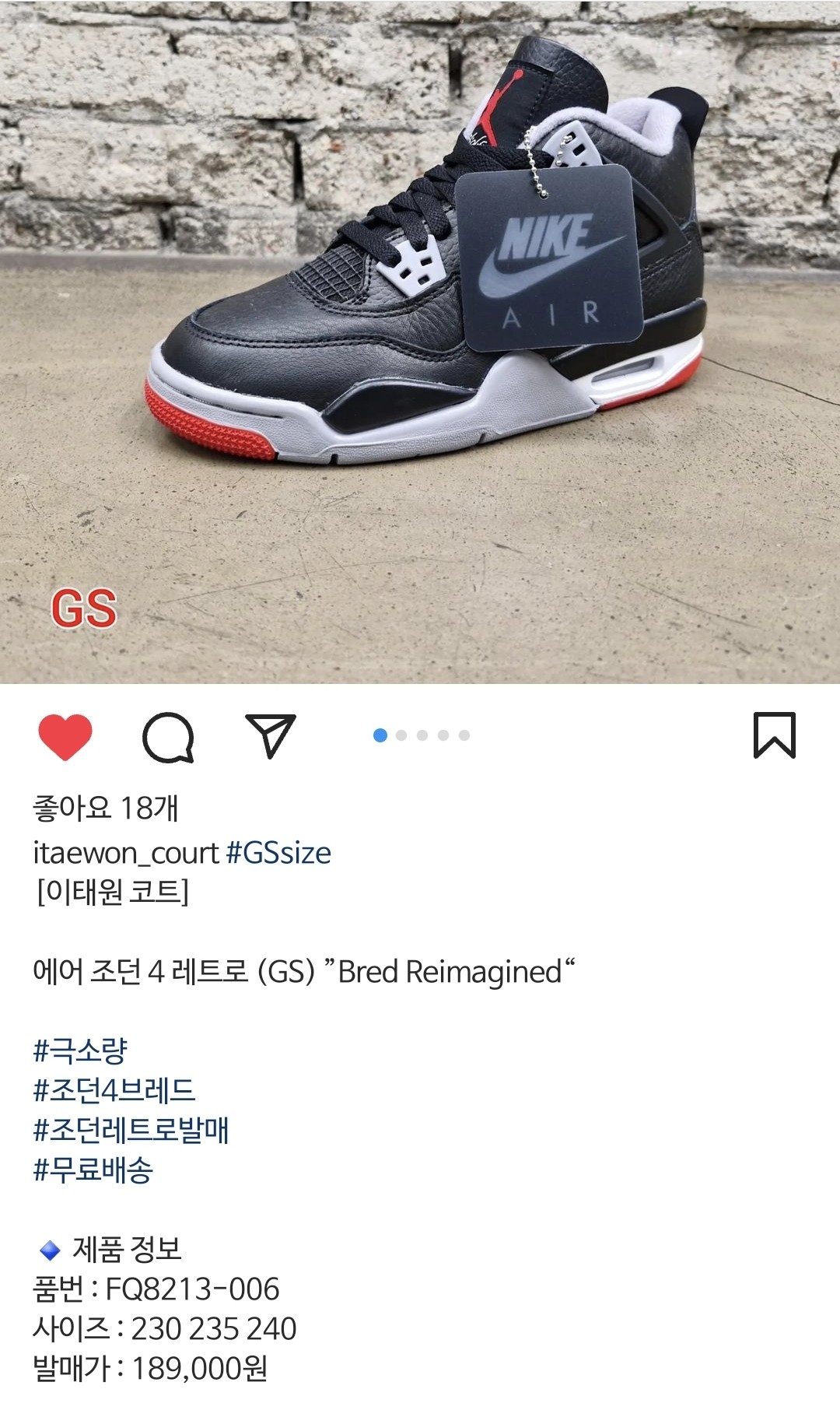Open the itaewon_court profile
Image resolution: width=840 pixels, height=1403 pixels.
[x=125, y=853]
